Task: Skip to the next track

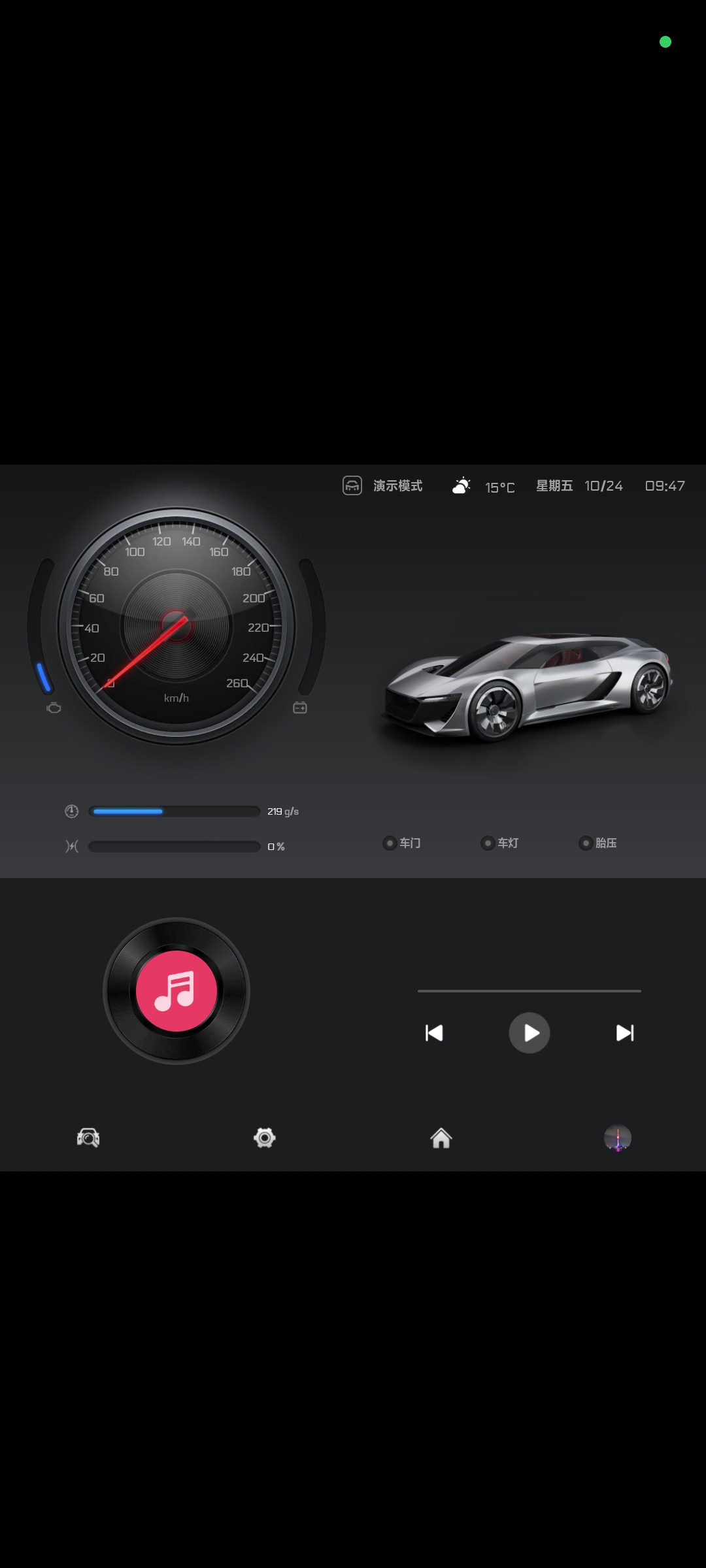Action: point(625,1032)
